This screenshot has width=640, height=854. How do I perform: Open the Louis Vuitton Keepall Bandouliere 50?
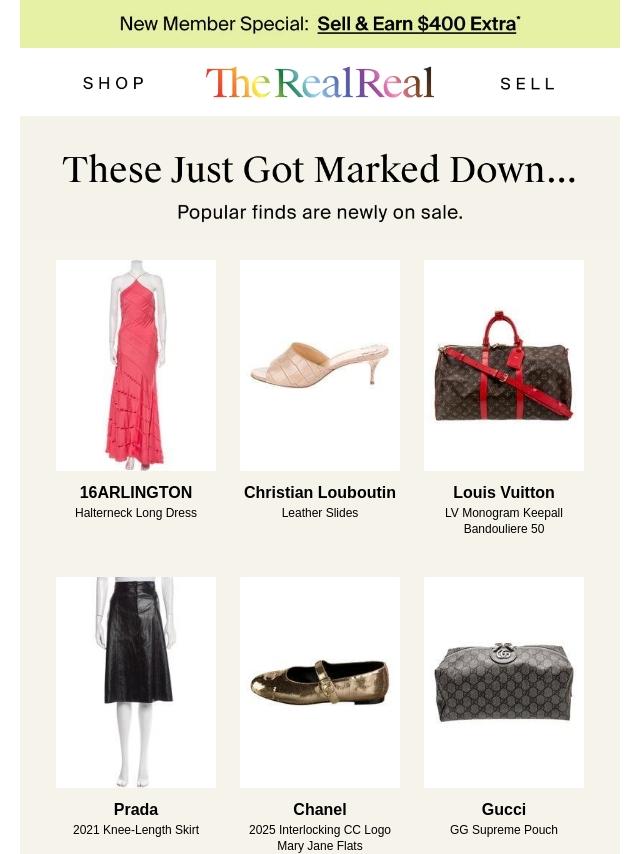pyautogui.click(x=504, y=366)
